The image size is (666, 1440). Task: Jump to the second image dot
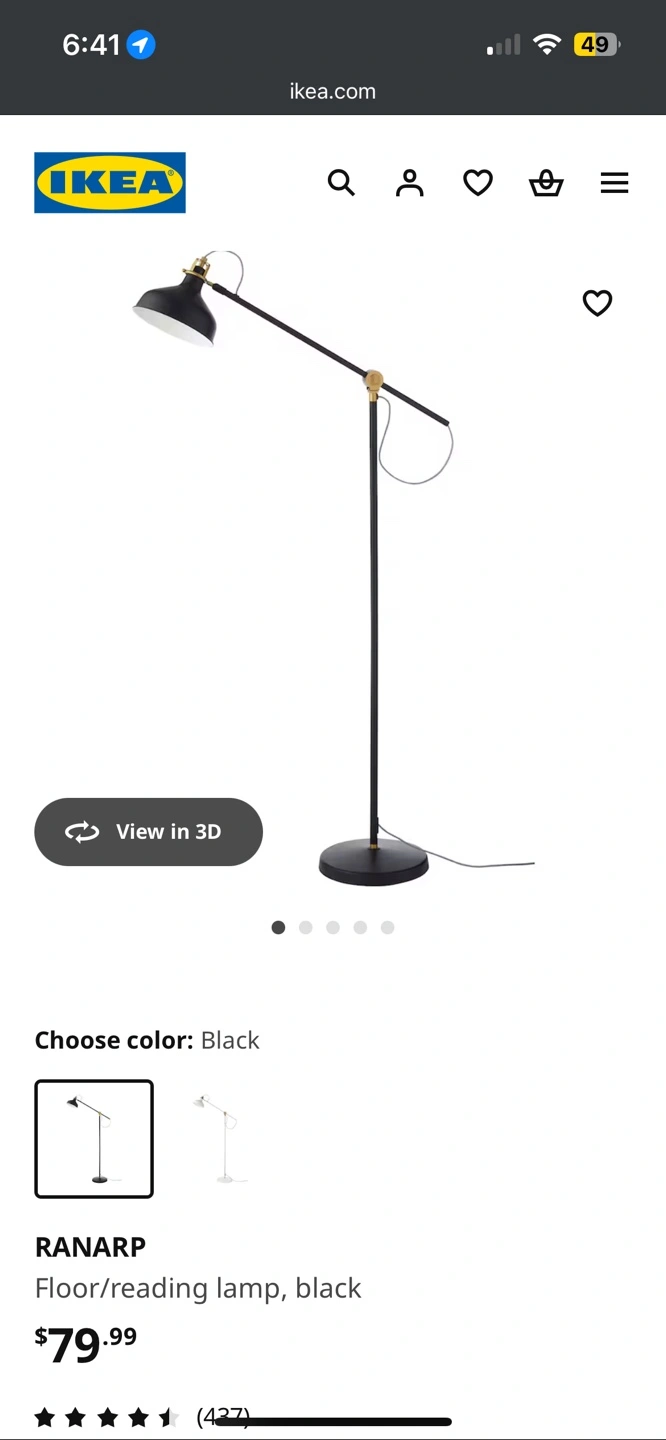[x=306, y=928]
